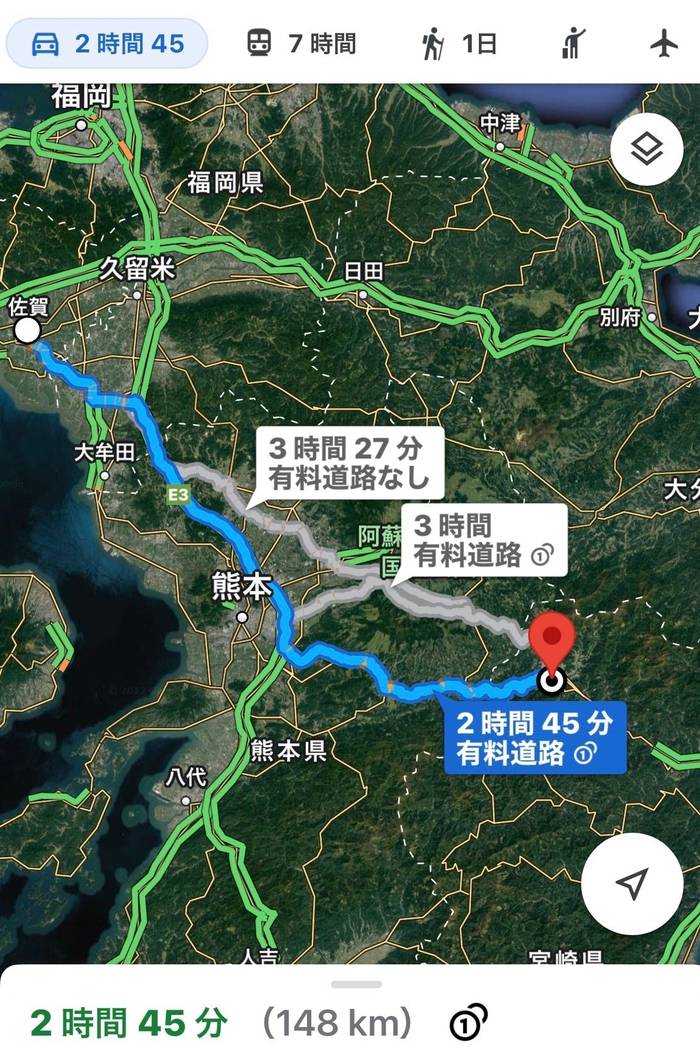Select the driving mode tab

(106, 43)
